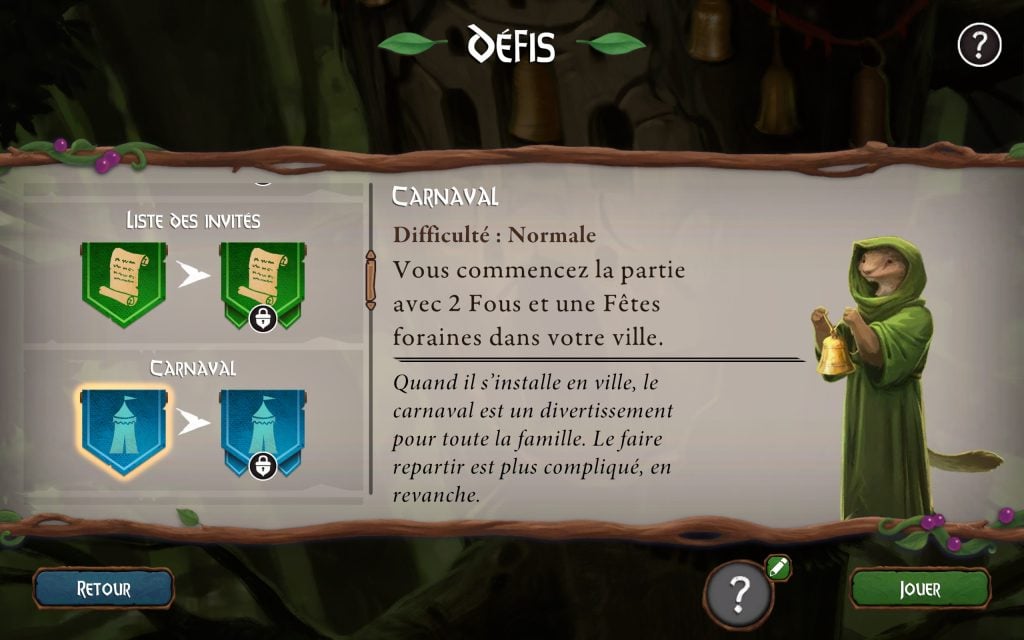Screen dimensions: 1024x640
Task: Go back with the Retour button
Action: 104,589
